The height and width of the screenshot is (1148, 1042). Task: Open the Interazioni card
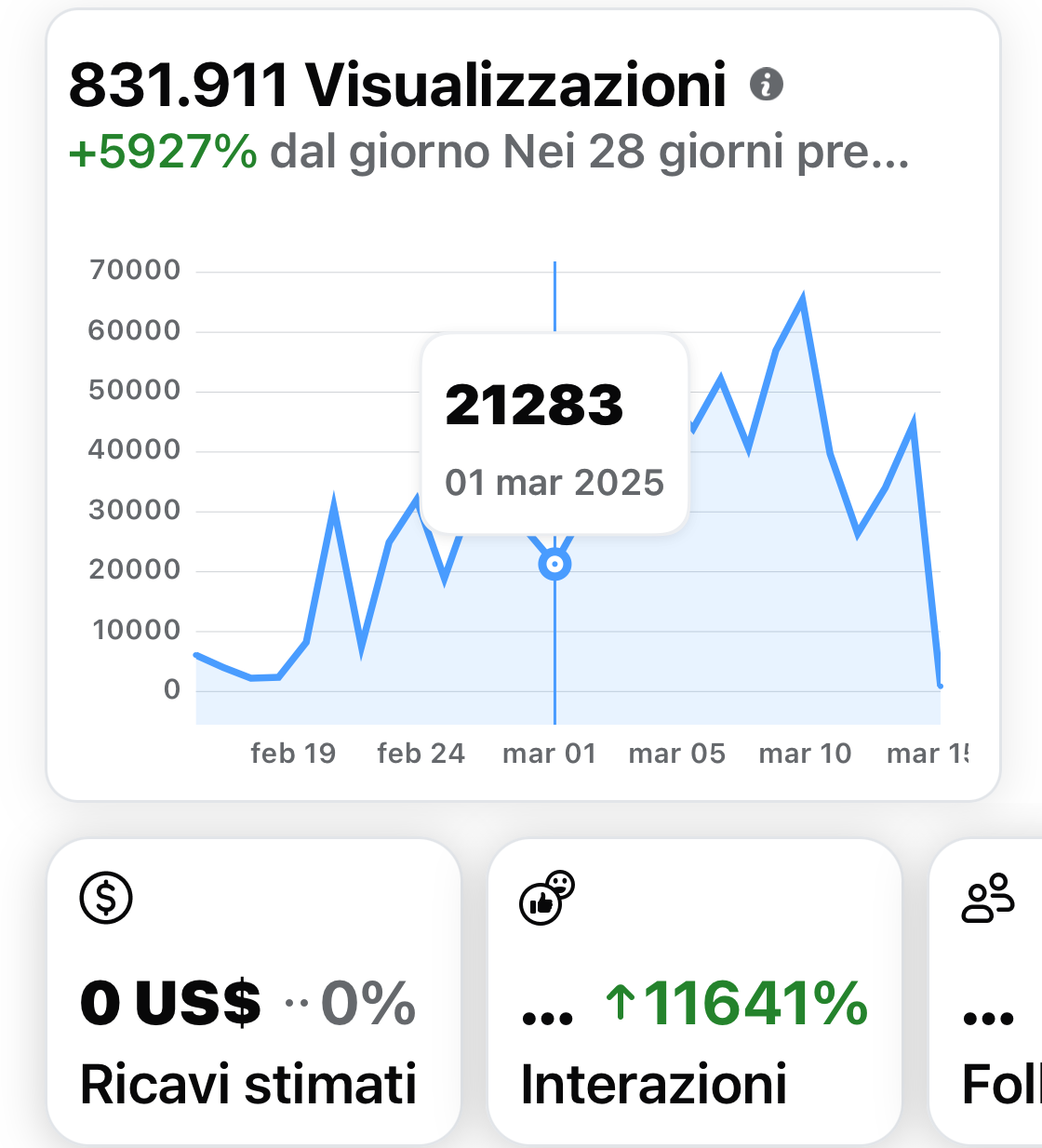click(694, 992)
